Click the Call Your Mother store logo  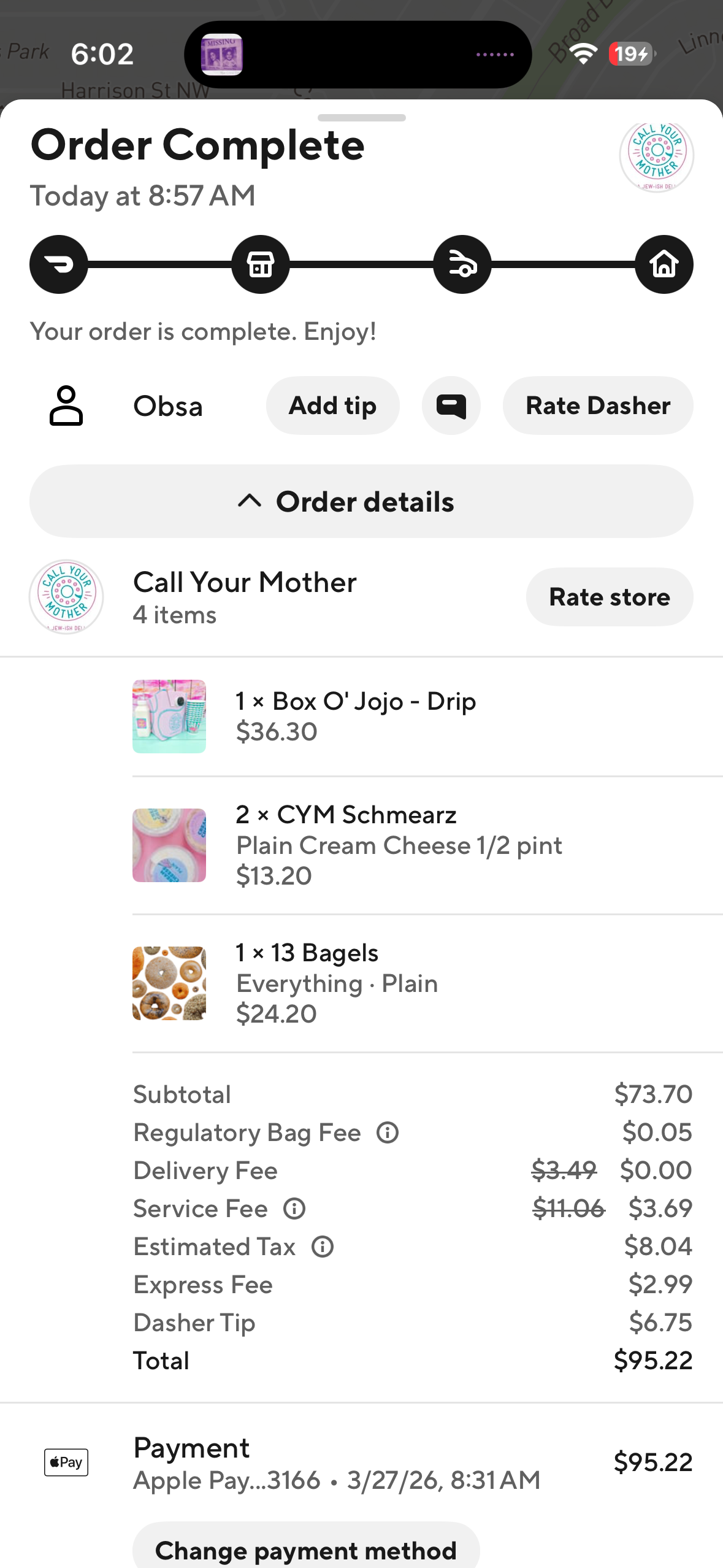click(x=66, y=597)
